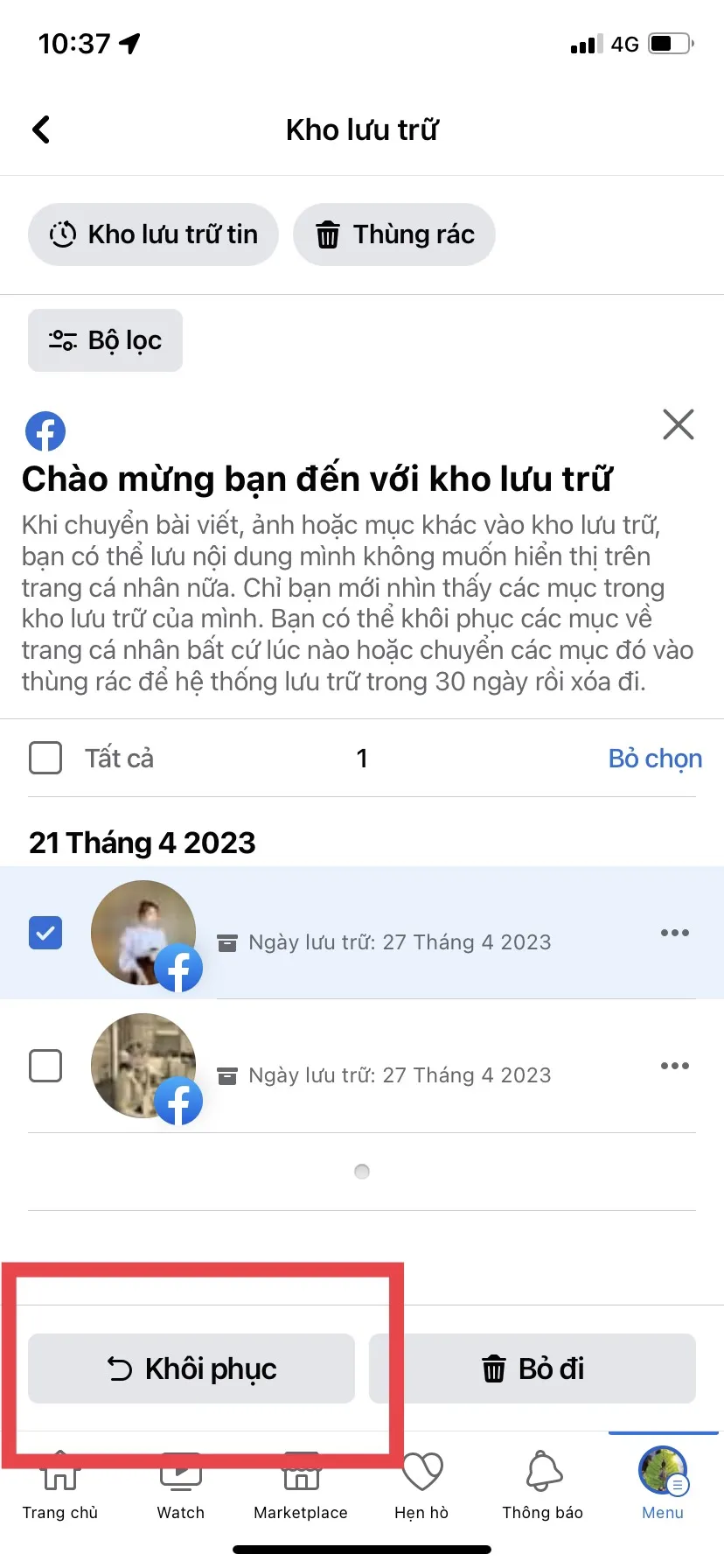Open Marketplace from the bottom navigation
The image size is (724, 1568).
(300, 1479)
